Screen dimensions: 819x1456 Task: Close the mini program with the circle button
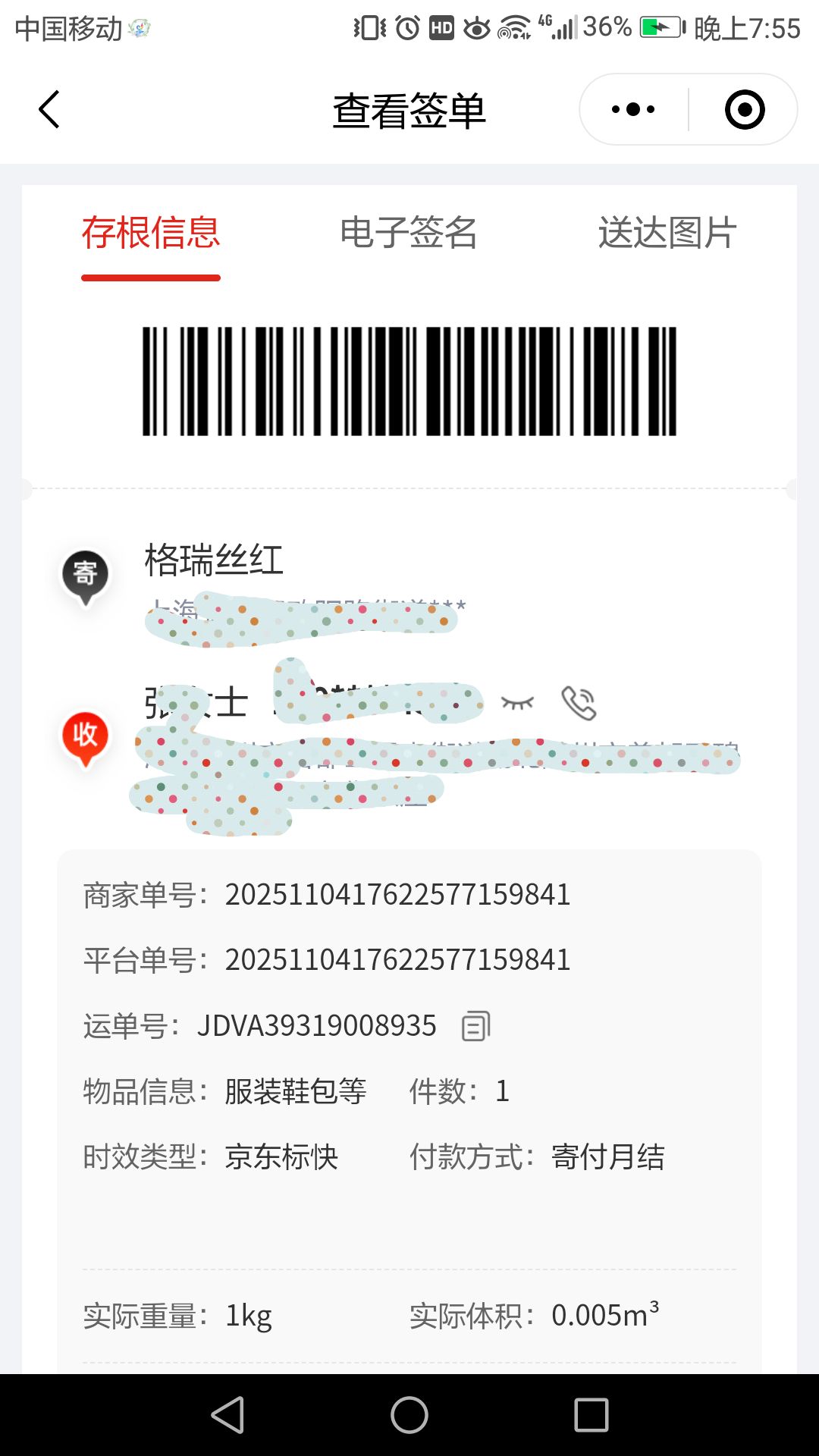tap(744, 110)
